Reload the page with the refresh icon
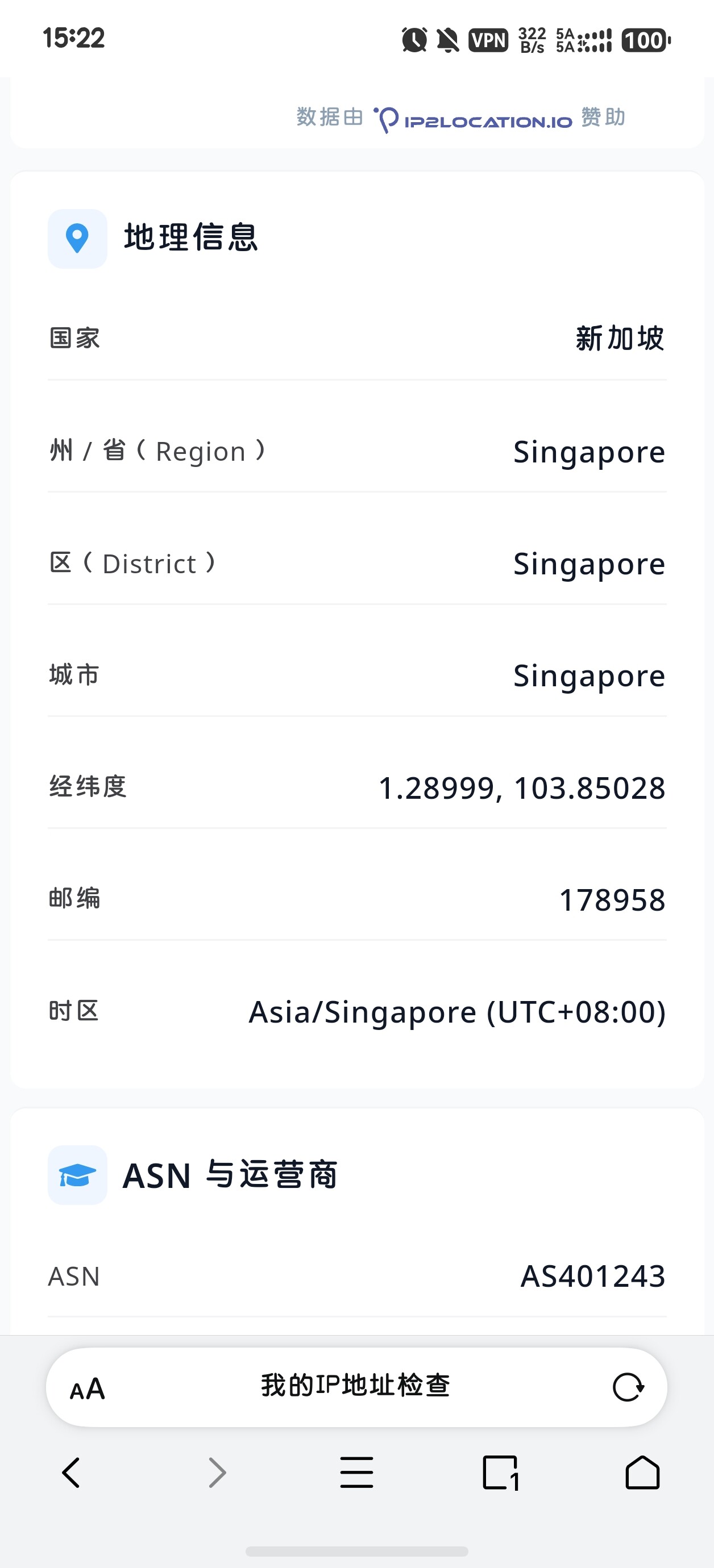This screenshot has height=1568, width=714. (x=628, y=1388)
